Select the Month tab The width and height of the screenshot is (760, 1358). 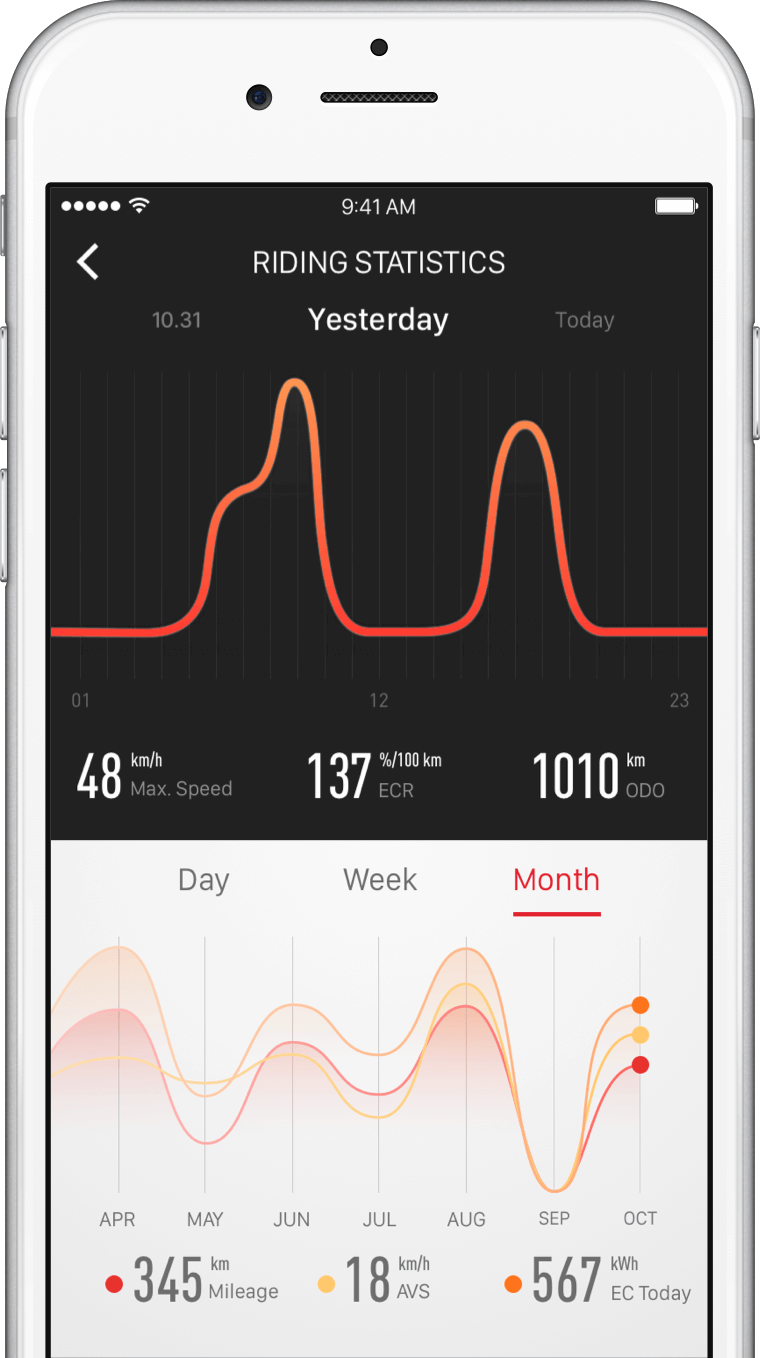(x=556, y=880)
